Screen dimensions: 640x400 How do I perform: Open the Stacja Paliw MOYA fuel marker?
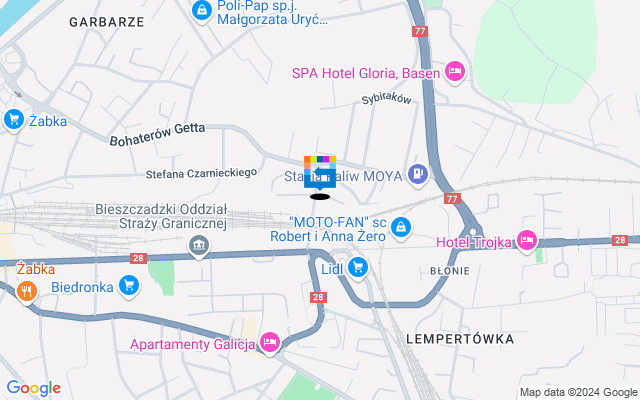click(418, 175)
